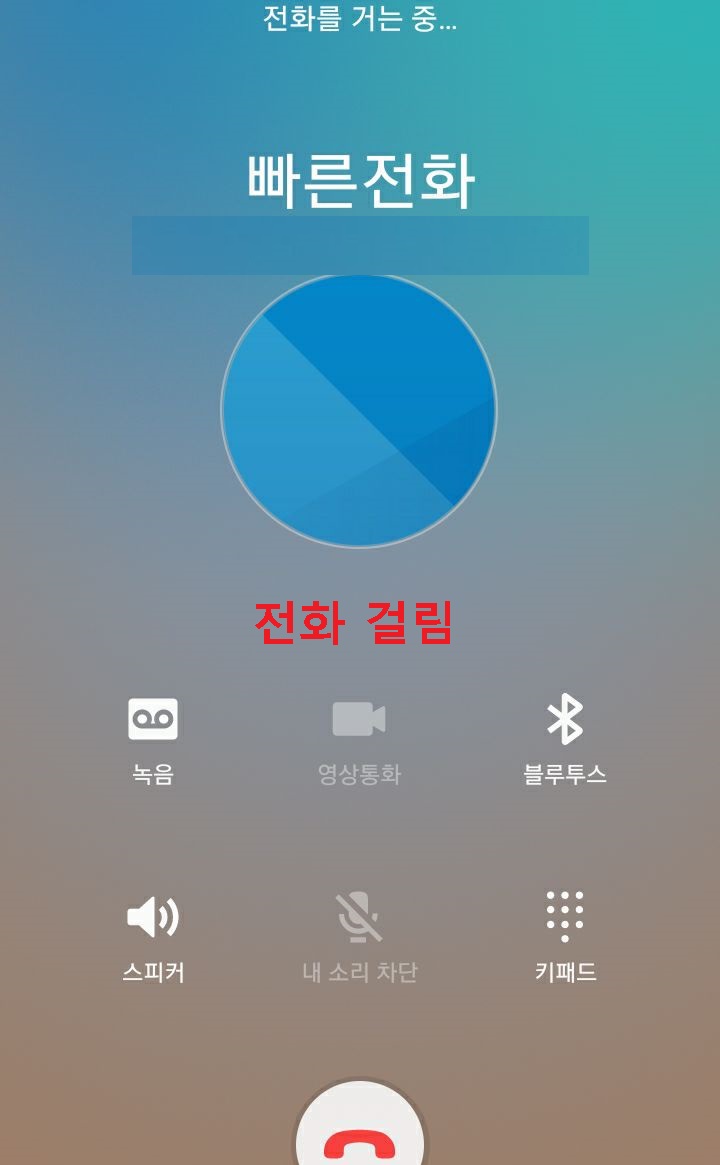
Task: Tap the highlighted bar above the avatar
Action: coord(360,243)
